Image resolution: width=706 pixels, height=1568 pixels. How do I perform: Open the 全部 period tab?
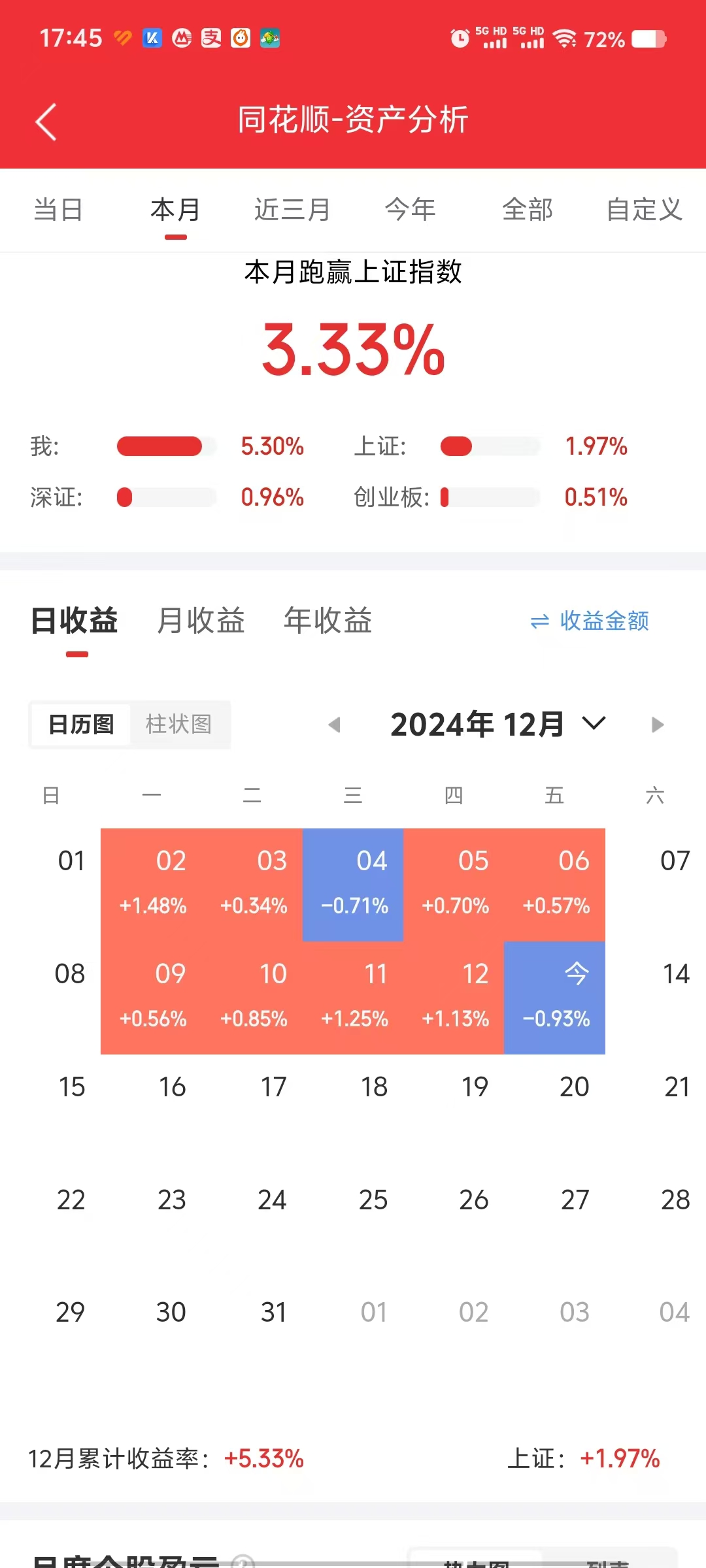[x=528, y=210]
